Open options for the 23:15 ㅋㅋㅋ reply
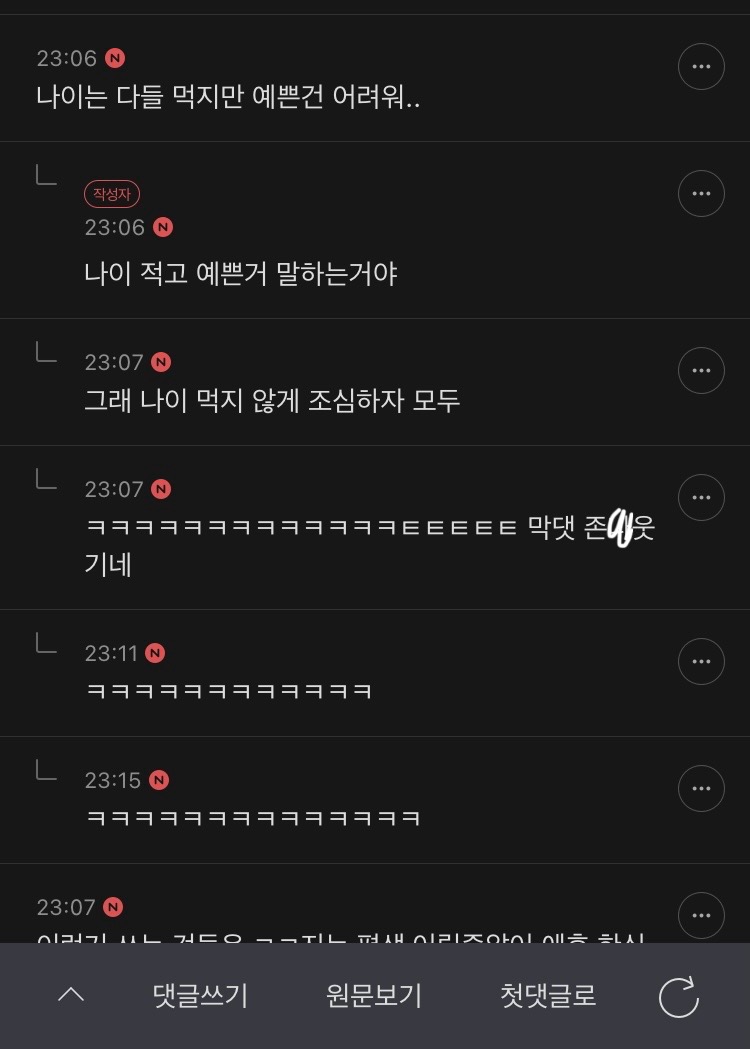 pyautogui.click(x=701, y=789)
